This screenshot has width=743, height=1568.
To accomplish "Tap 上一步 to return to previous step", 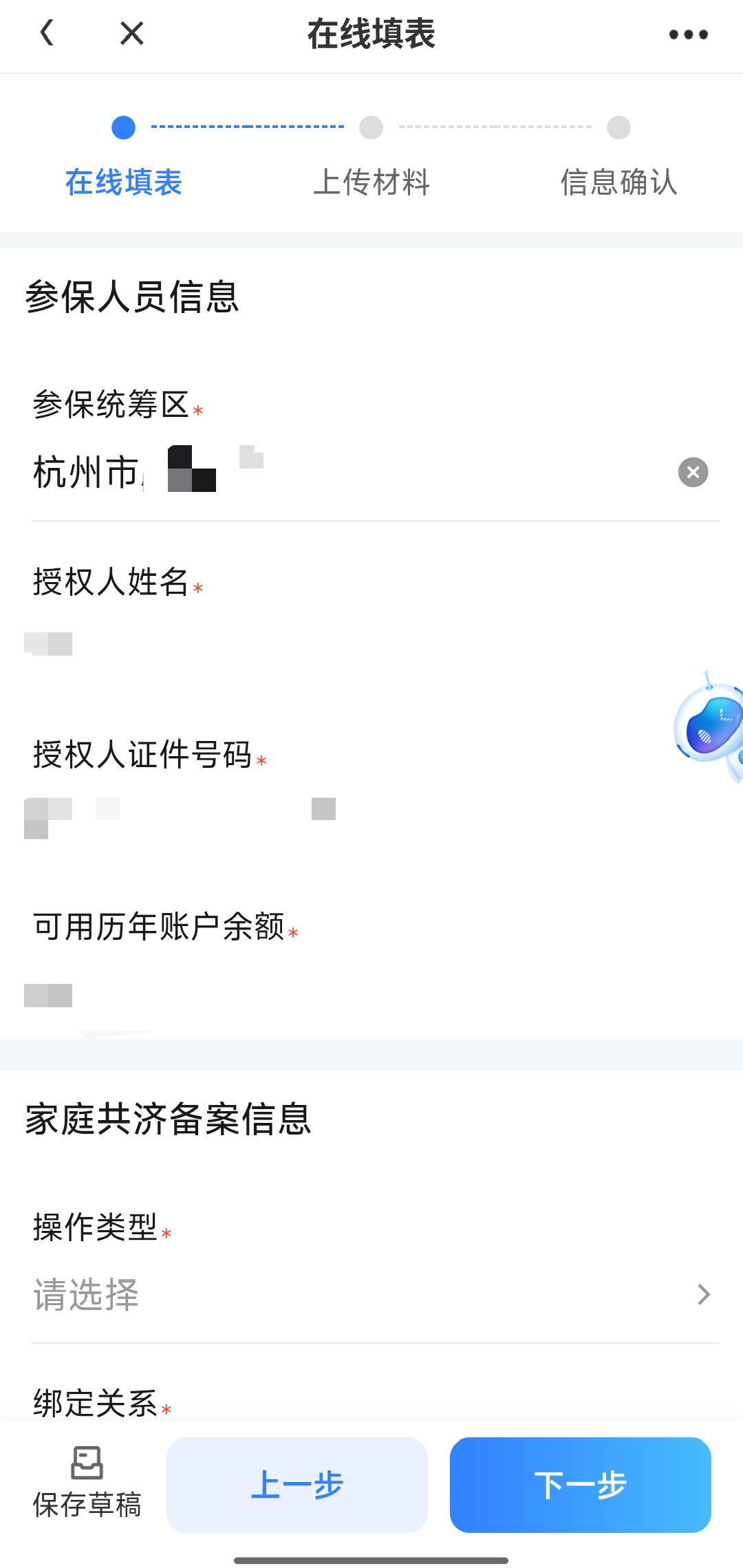I will click(297, 1485).
